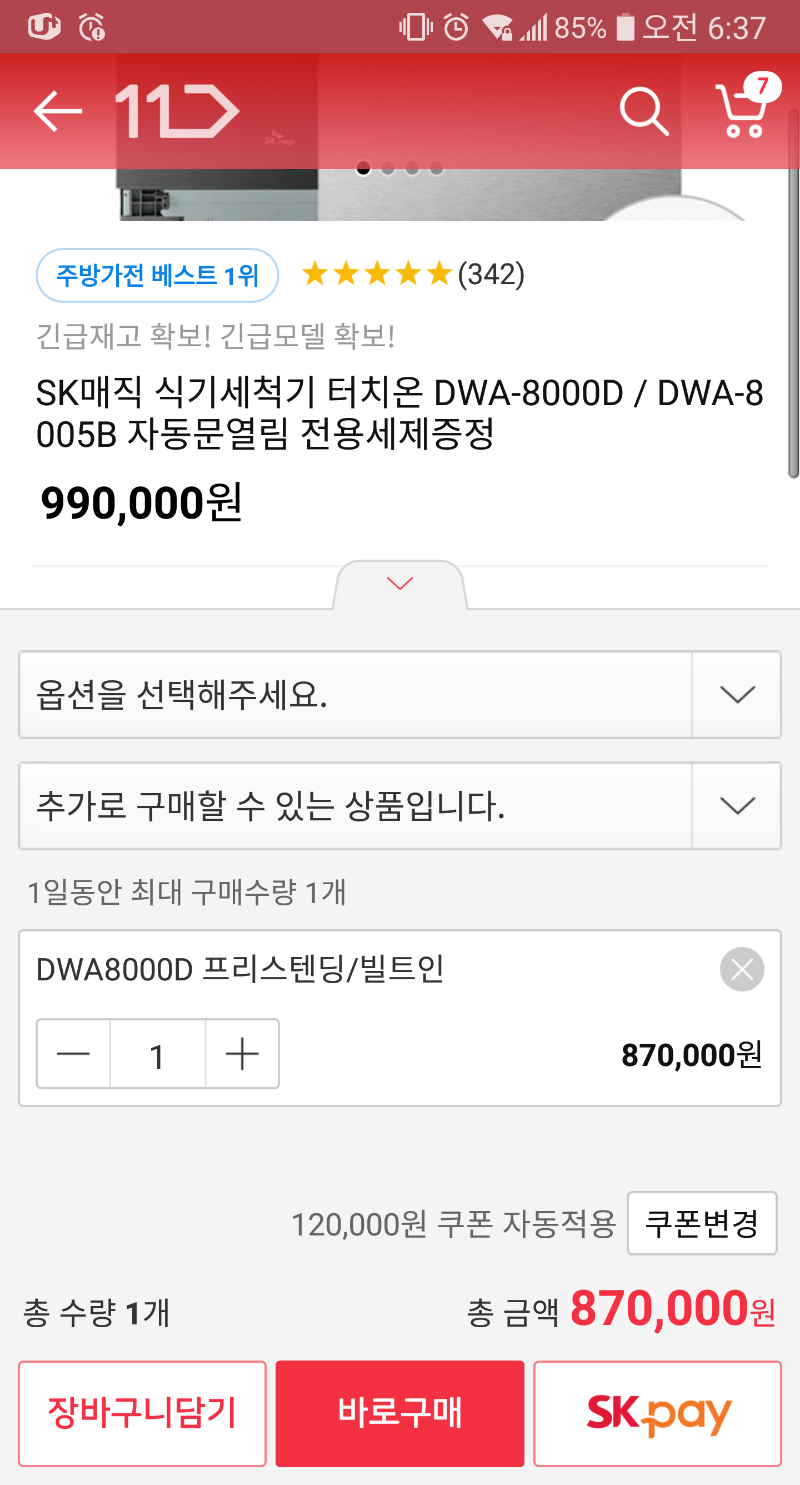Tap the first filled carousel dot
This screenshot has width=800, height=1485.
[x=362, y=169]
